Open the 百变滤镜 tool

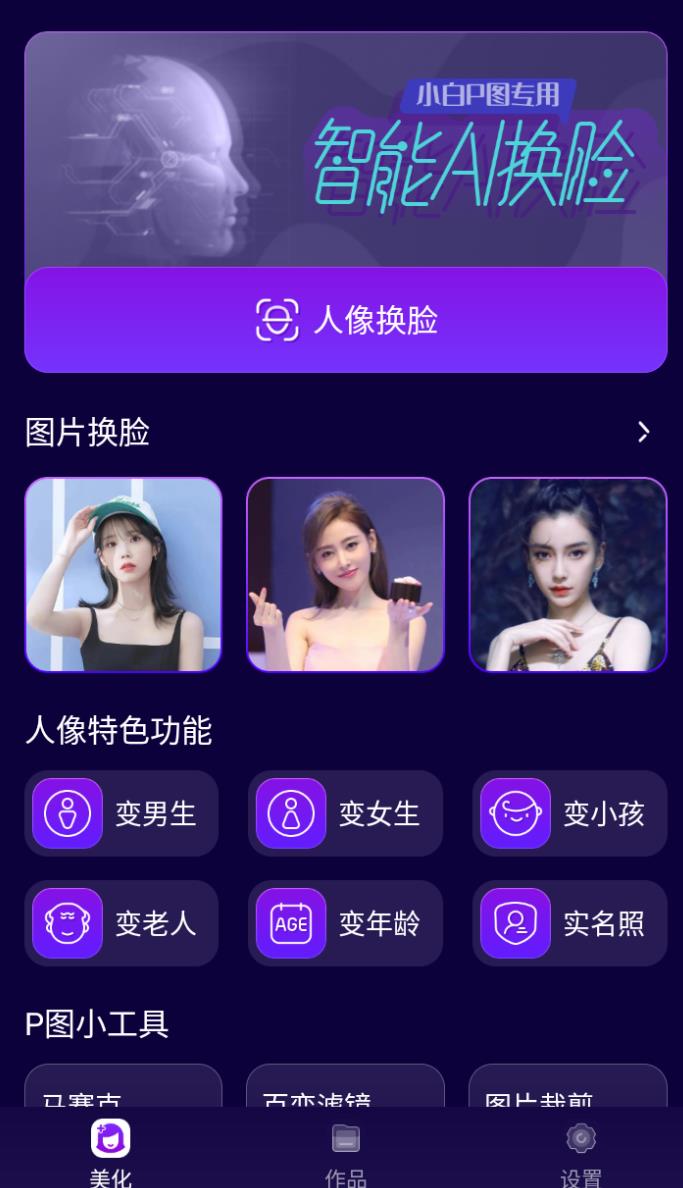click(345, 1088)
